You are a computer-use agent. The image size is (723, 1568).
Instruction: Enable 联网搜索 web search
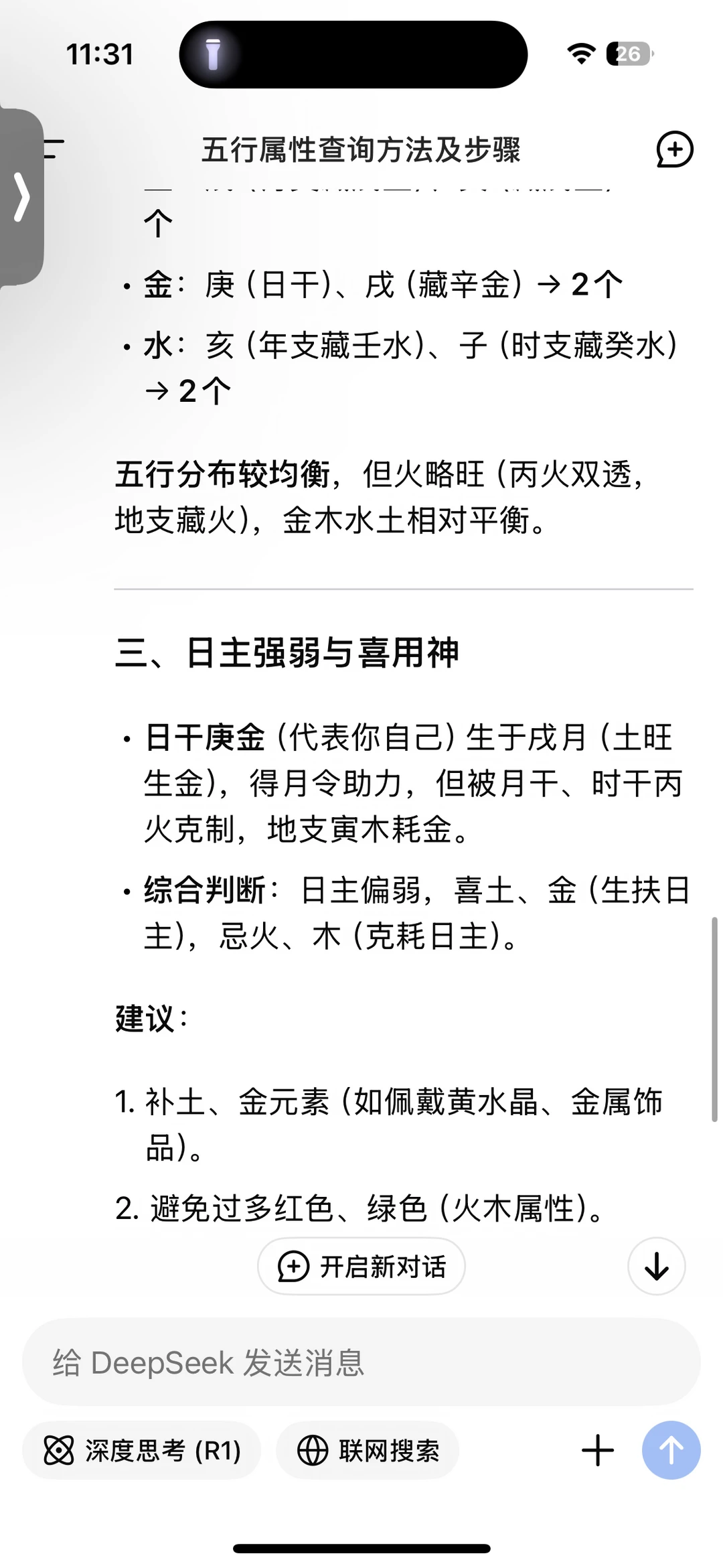click(368, 1451)
